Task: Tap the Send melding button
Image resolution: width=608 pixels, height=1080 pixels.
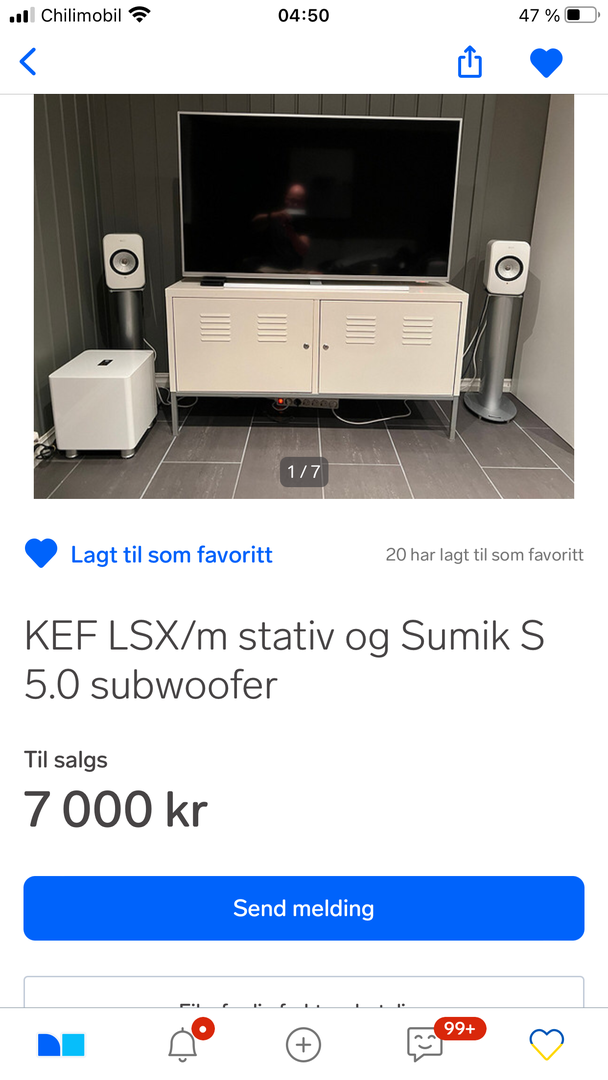Action: pos(304,908)
